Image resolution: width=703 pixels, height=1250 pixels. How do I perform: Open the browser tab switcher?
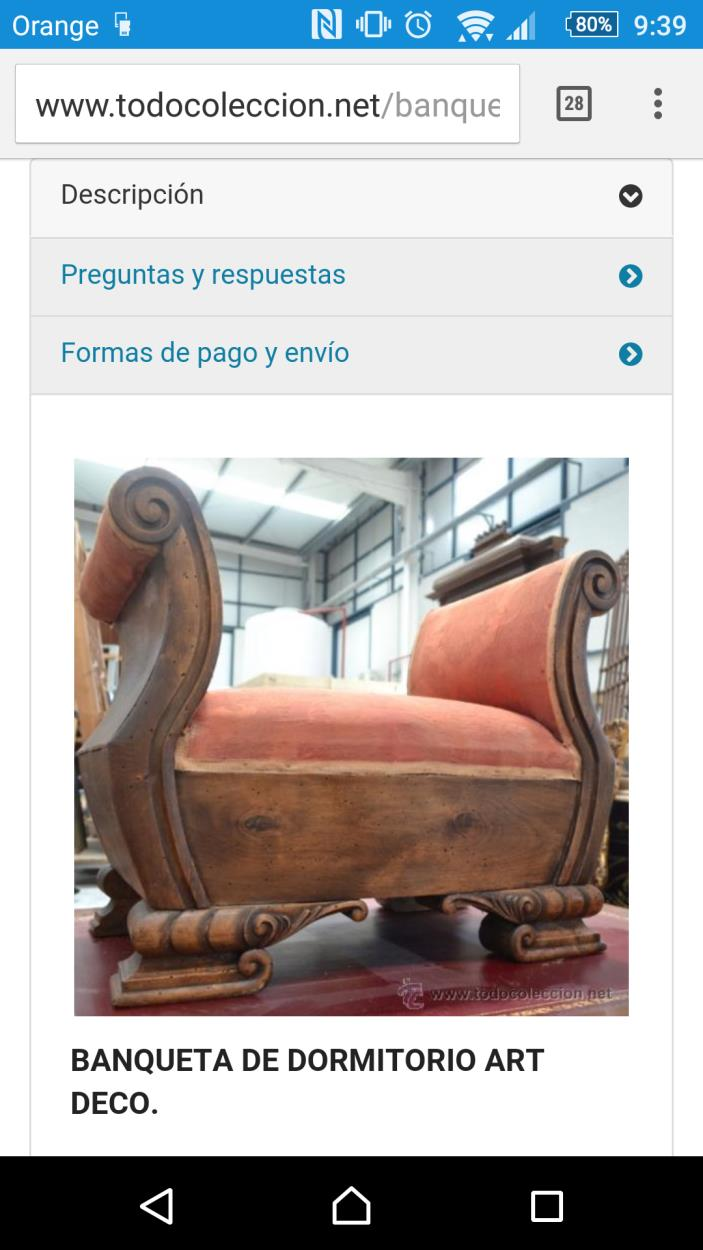pyautogui.click(x=573, y=104)
